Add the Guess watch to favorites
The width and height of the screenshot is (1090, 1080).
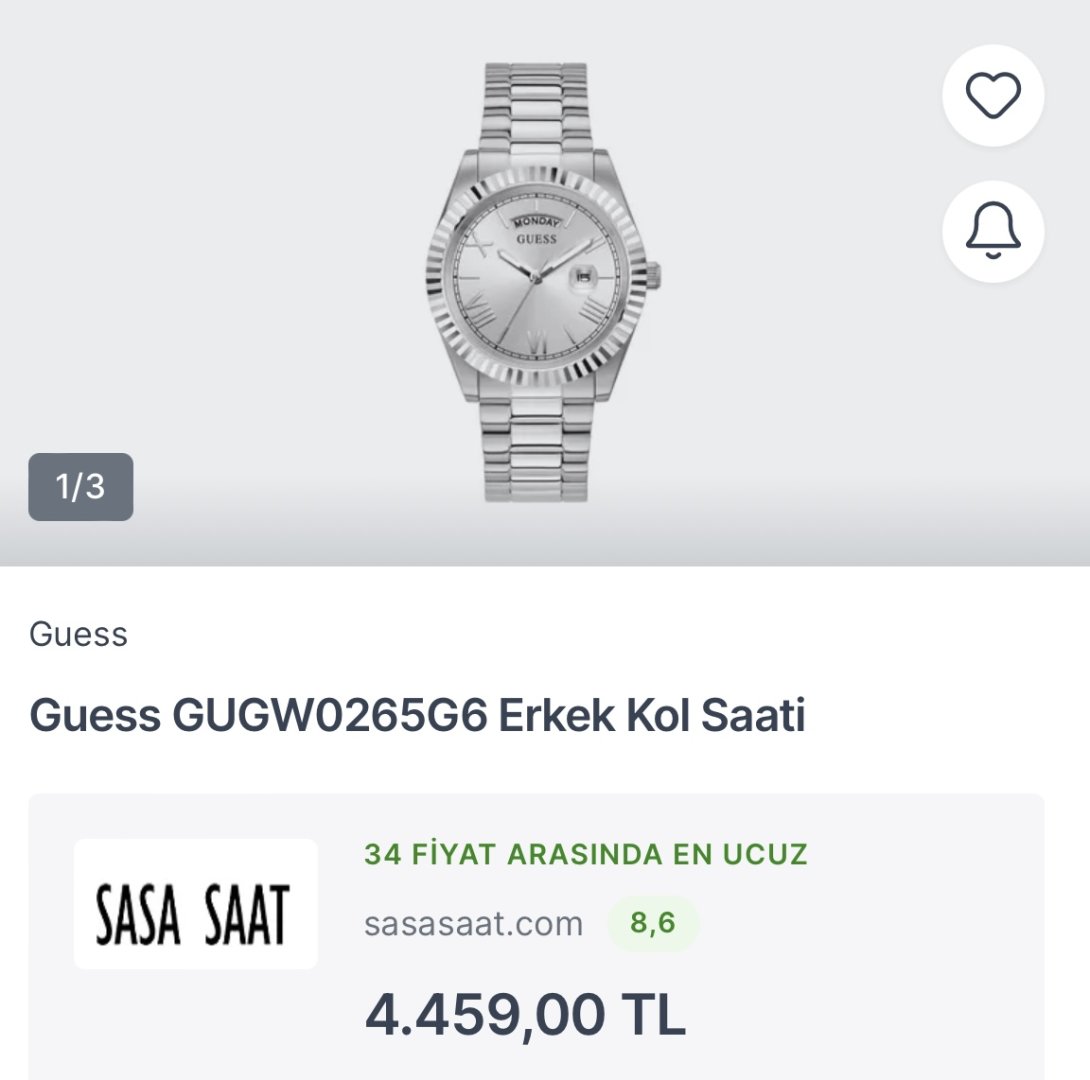point(993,96)
